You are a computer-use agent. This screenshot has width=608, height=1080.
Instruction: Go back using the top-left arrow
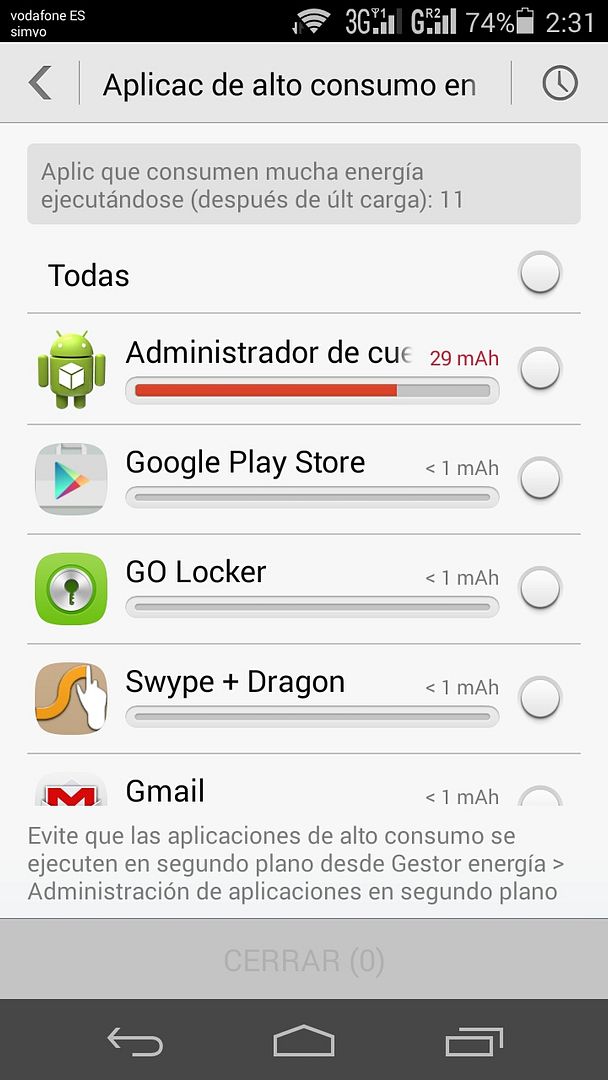tap(40, 83)
